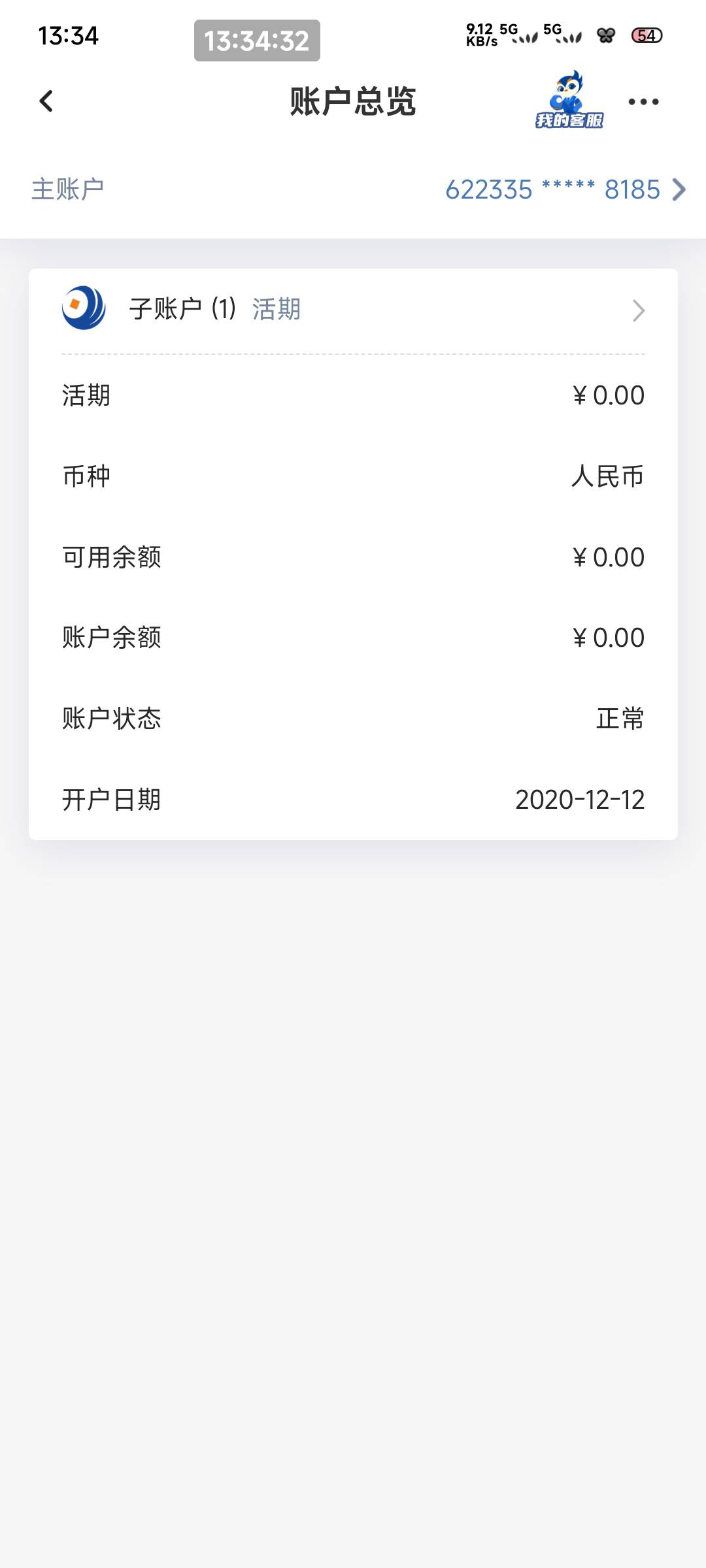Open the three-dot overflow menu
The width and height of the screenshot is (706, 1568).
point(643,101)
